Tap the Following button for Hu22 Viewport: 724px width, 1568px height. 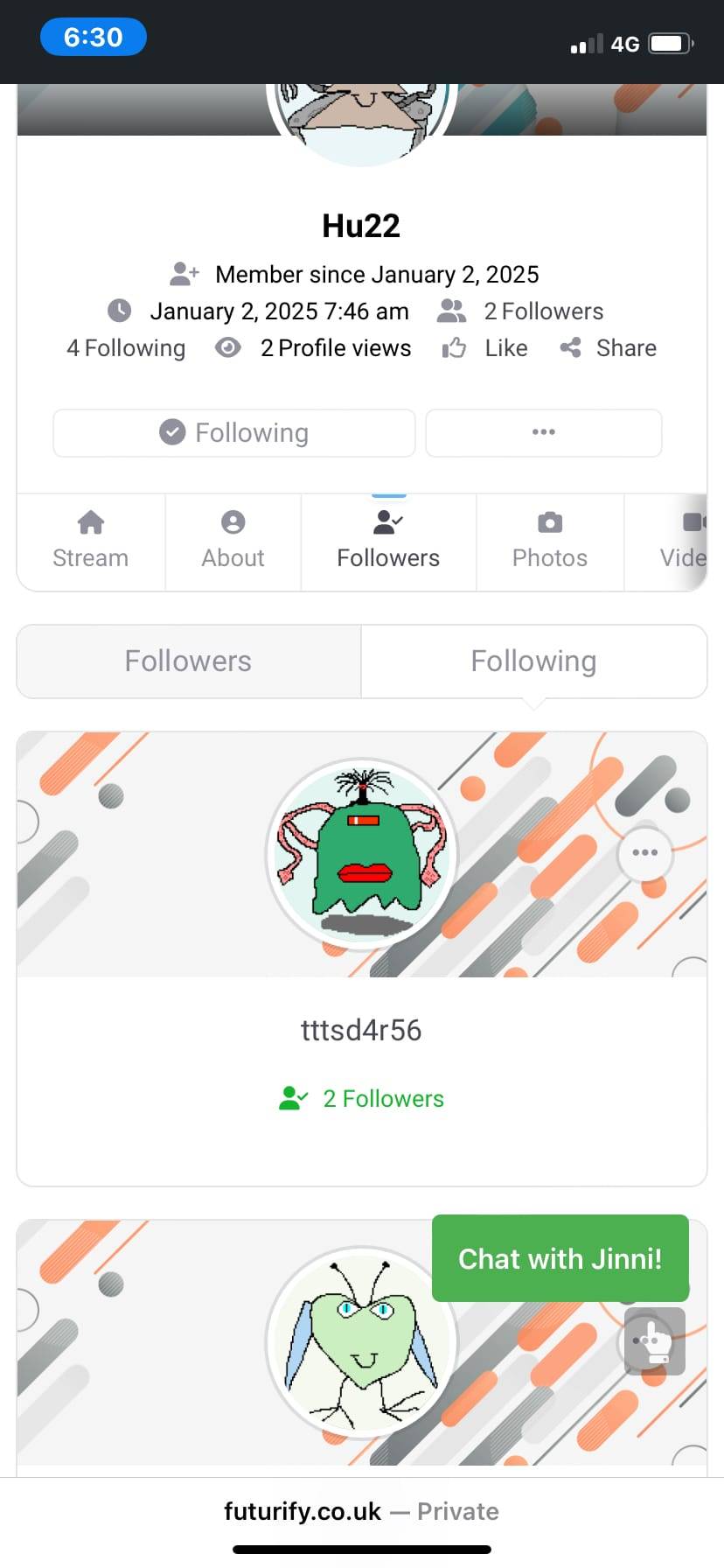[x=233, y=432]
